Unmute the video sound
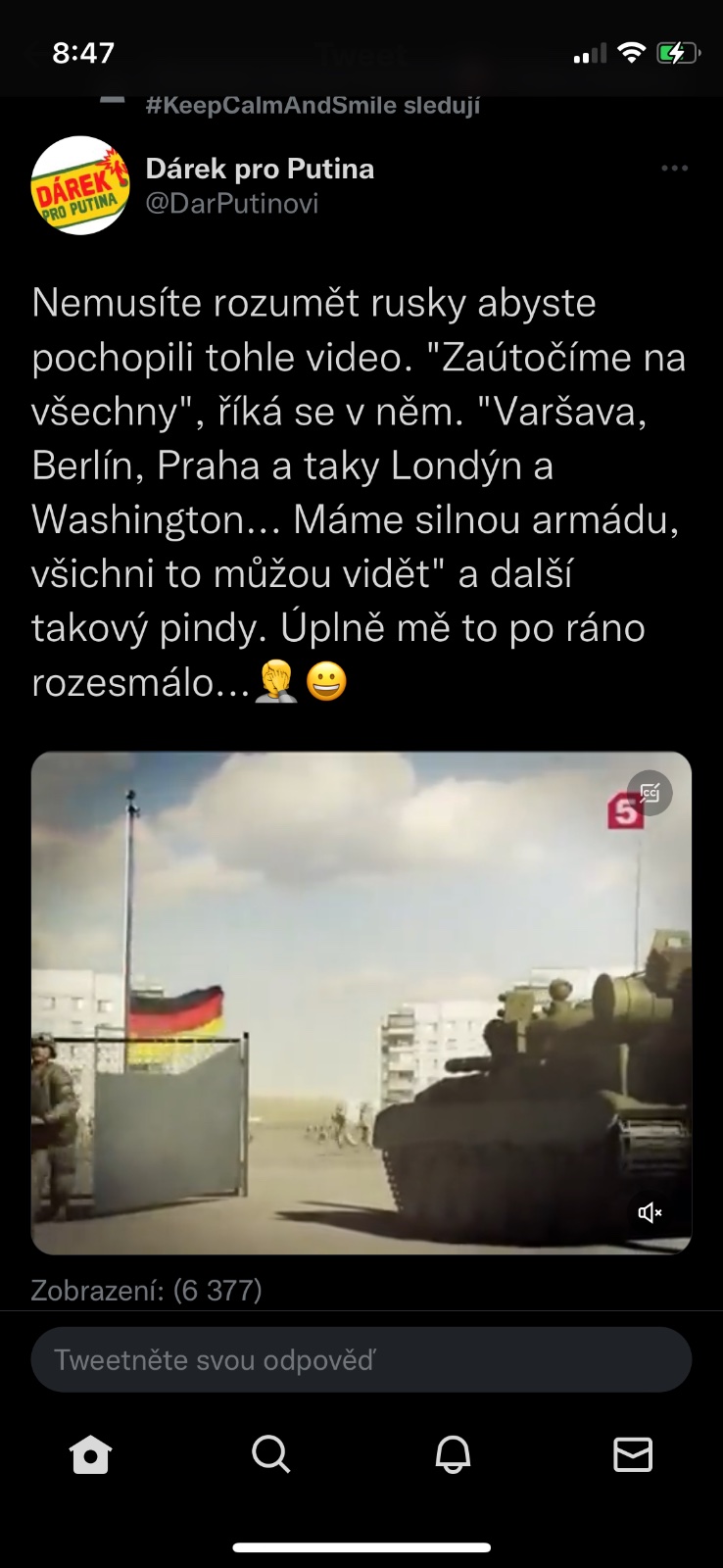Viewport: 723px width, 1568px height. tap(650, 1213)
